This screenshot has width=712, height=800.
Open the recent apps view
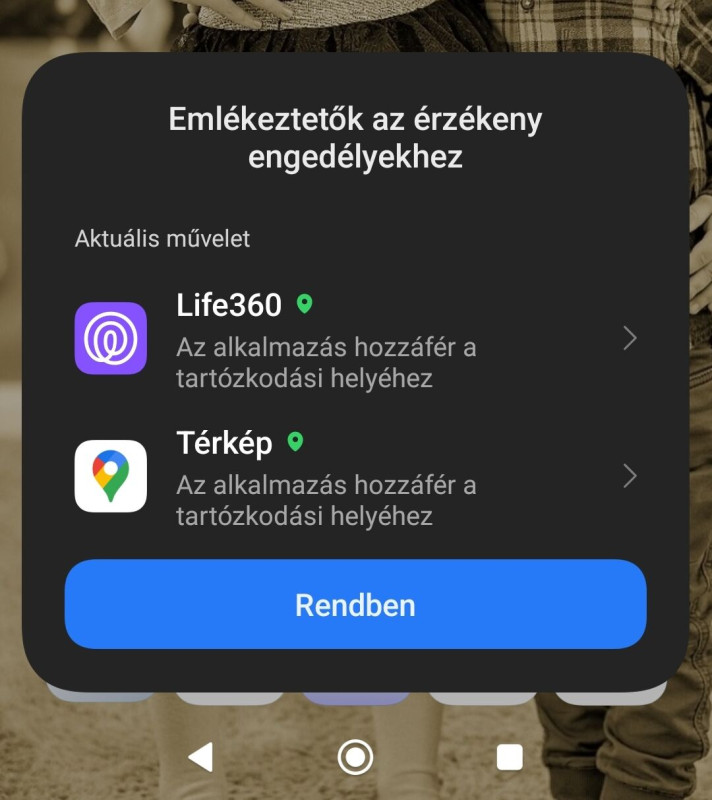(x=510, y=757)
